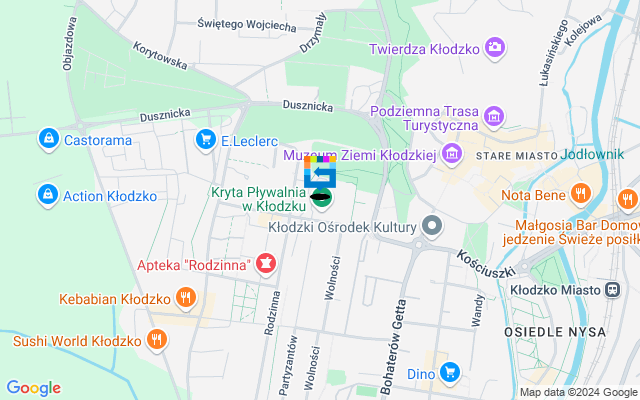Open the Nota Bene restaurant marker

click(581, 194)
